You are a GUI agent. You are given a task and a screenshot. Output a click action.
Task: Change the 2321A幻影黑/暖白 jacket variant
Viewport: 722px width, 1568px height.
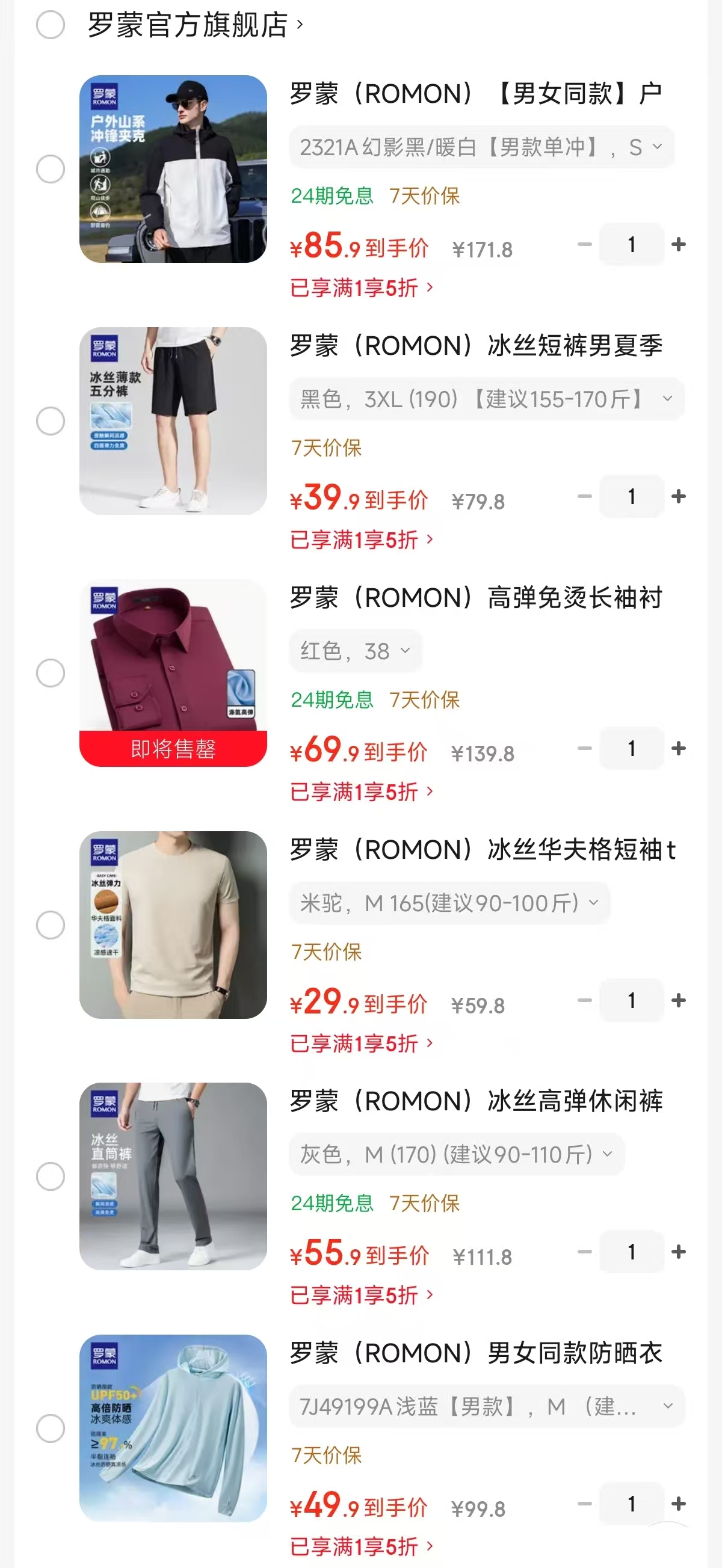coord(481,147)
